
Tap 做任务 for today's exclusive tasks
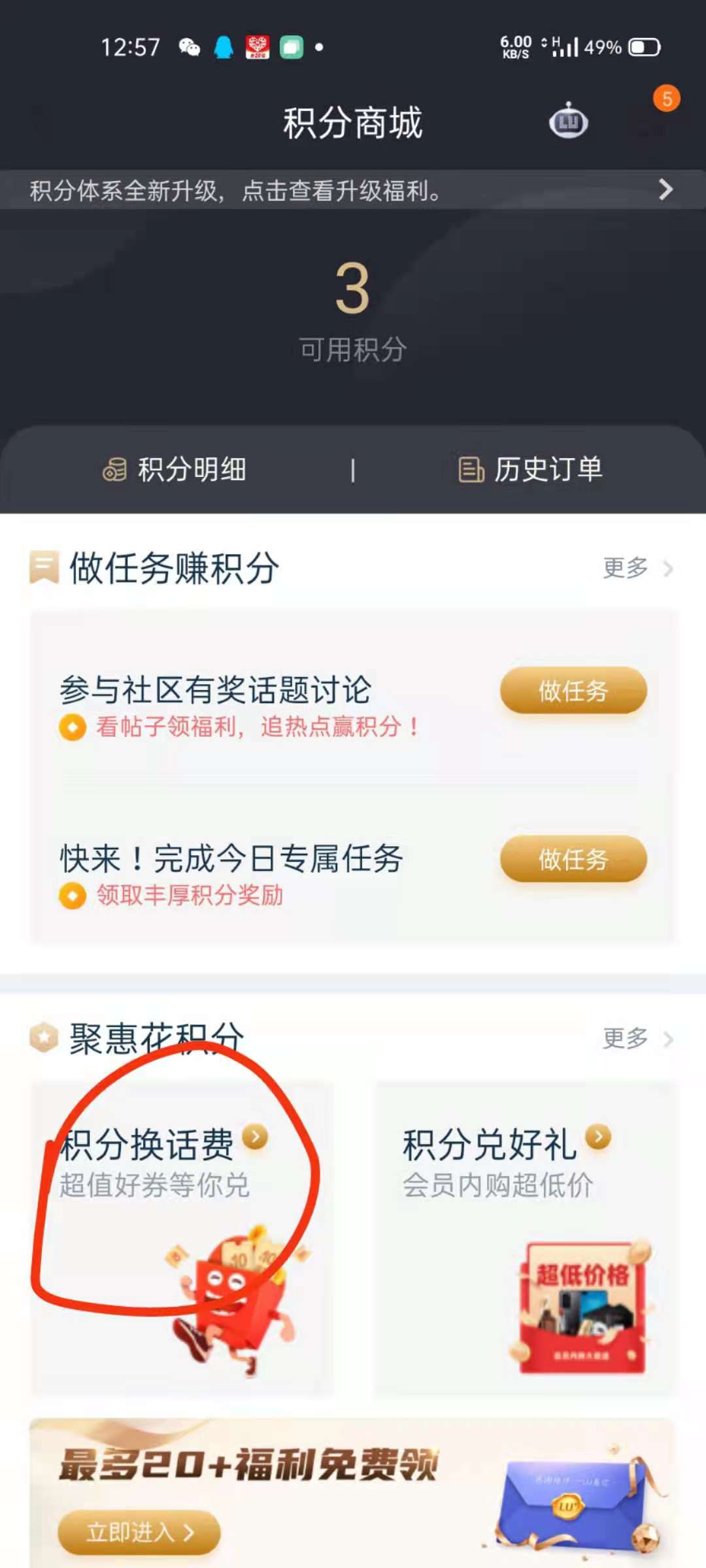(x=573, y=858)
